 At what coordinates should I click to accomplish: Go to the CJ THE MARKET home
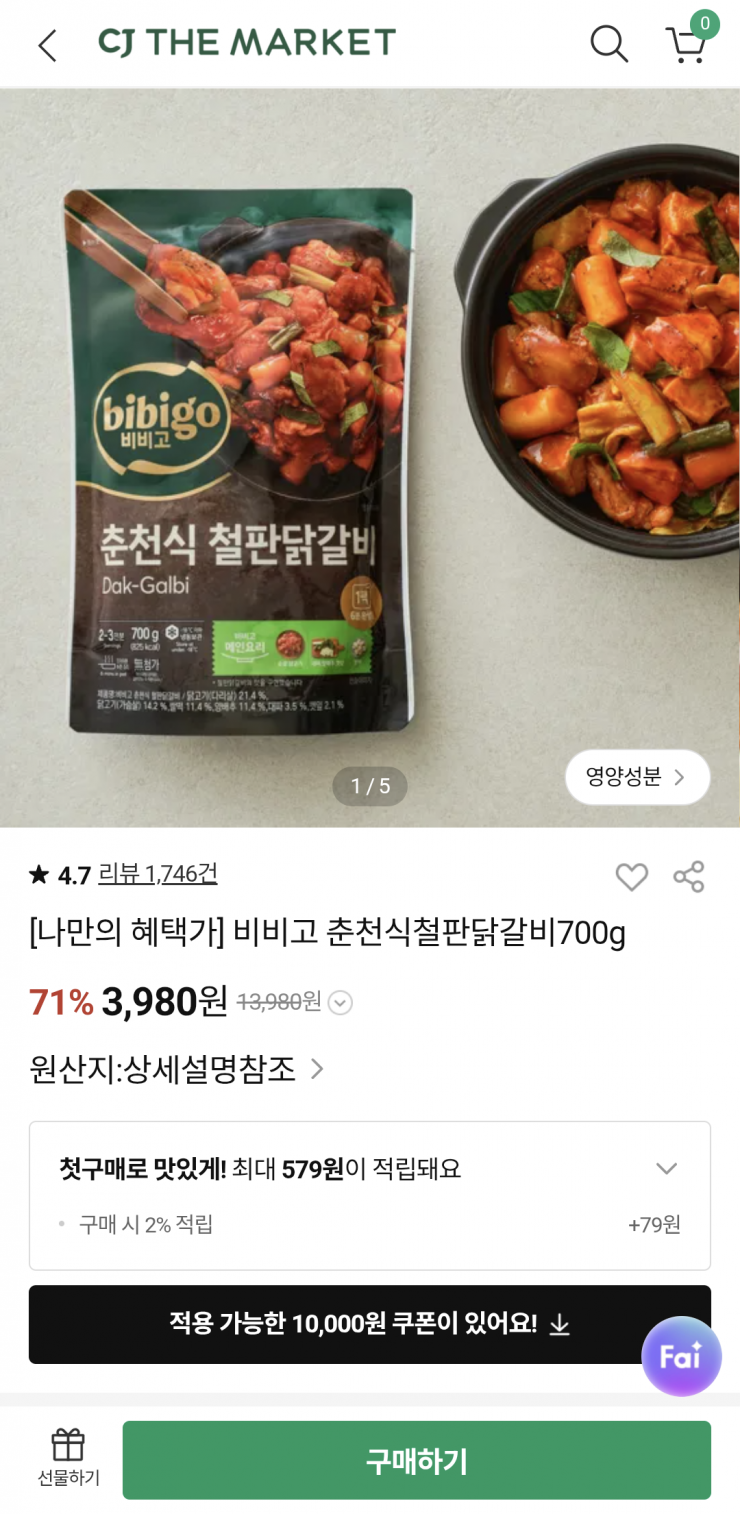click(247, 43)
